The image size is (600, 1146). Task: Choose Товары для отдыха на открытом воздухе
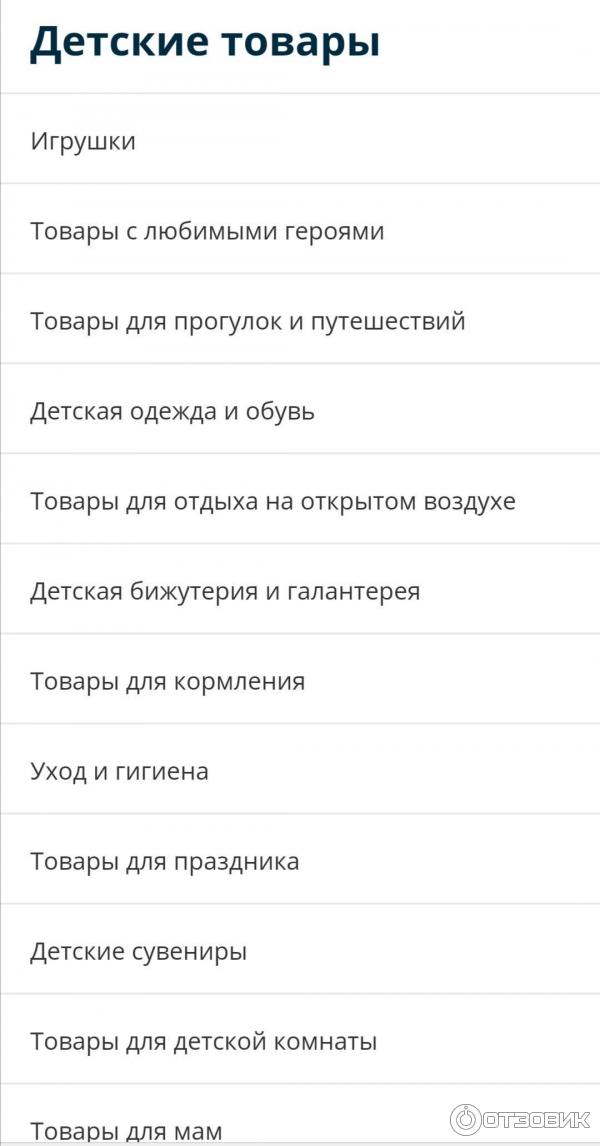(x=272, y=501)
